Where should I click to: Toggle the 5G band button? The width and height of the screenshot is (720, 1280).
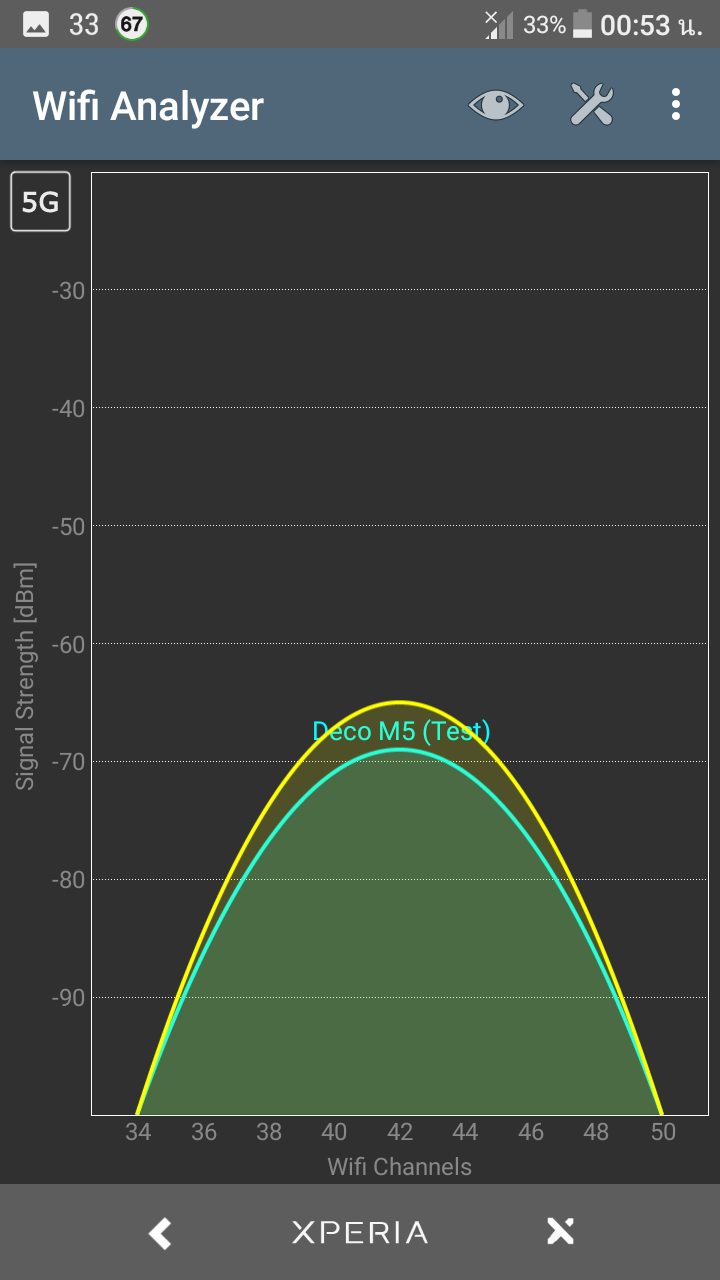click(41, 202)
